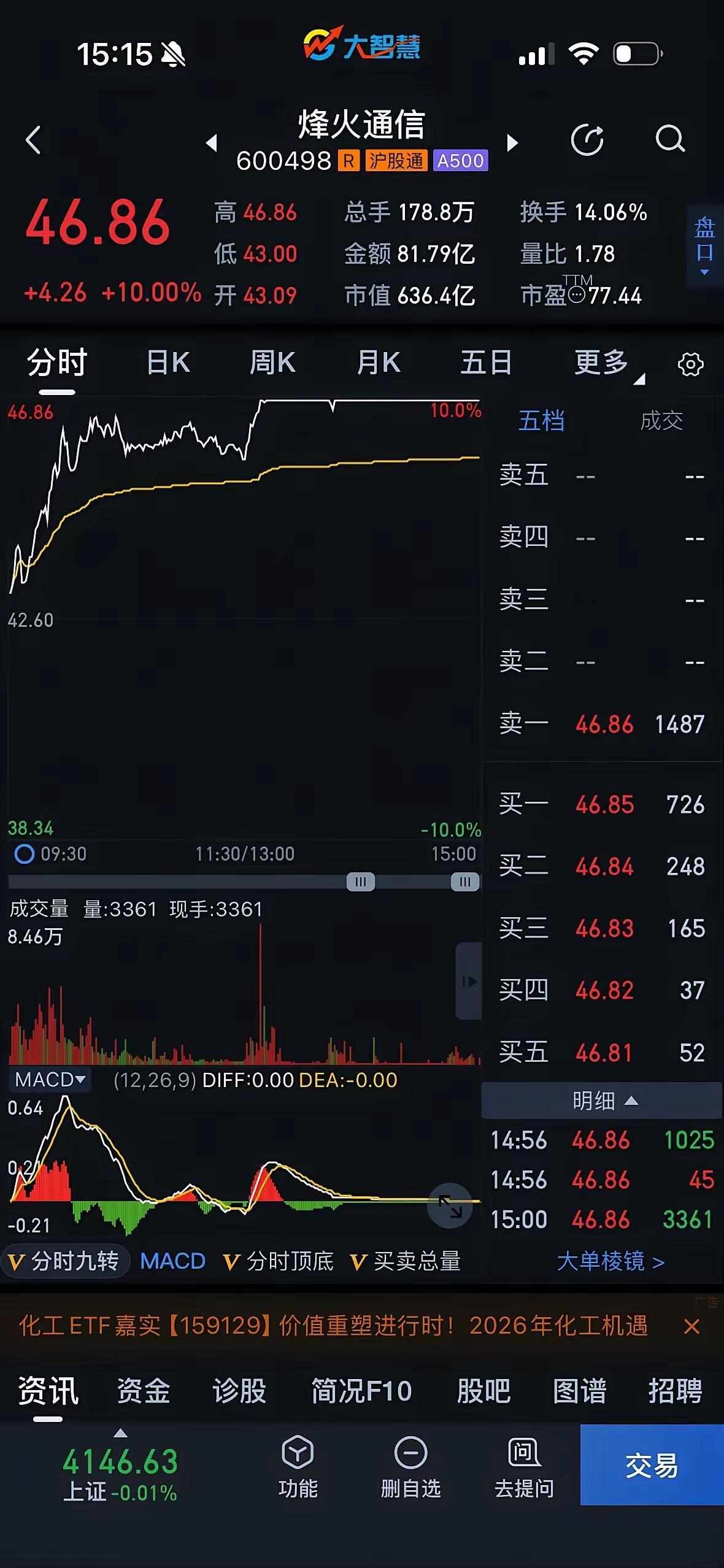Open the MACD indicator dropdown
The height and width of the screenshot is (1568, 724).
[x=49, y=1079]
